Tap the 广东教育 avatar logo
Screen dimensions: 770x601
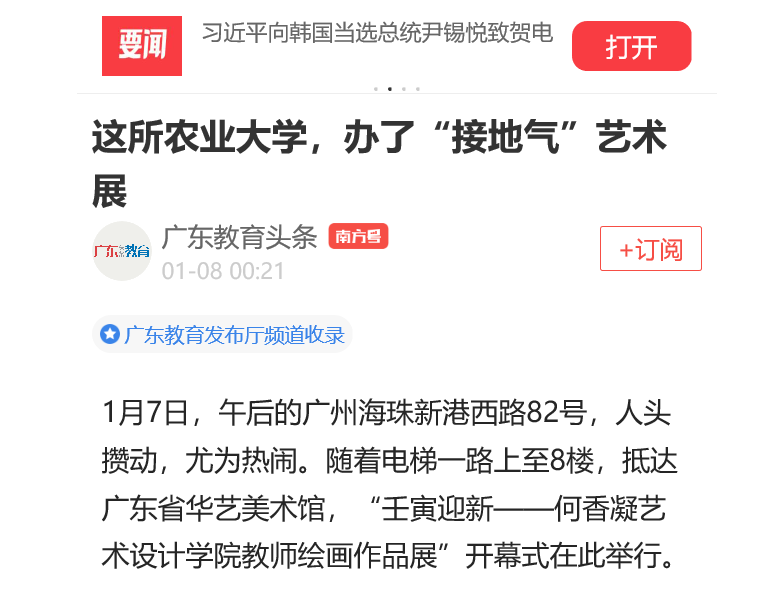click(122, 251)
